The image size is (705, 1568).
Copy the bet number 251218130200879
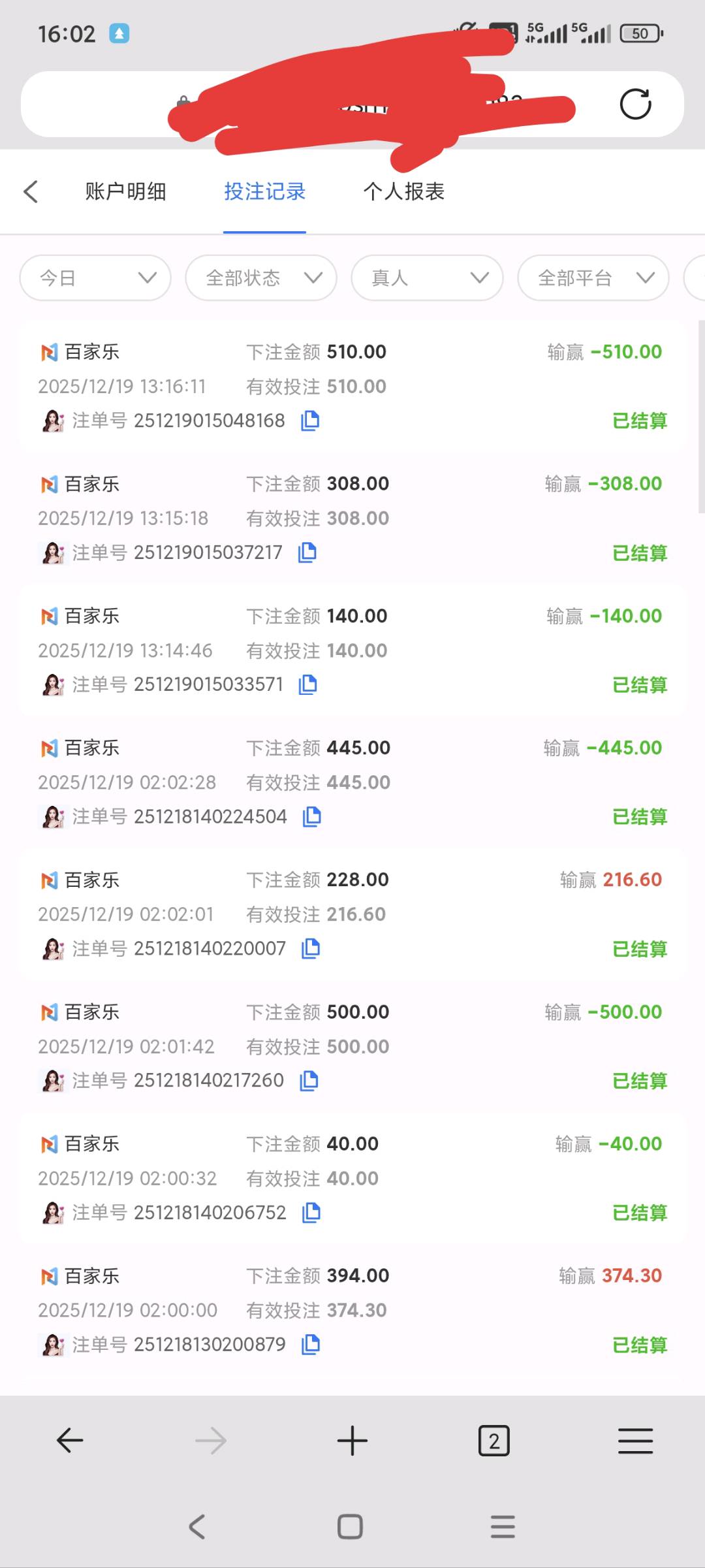[311, 1344]
